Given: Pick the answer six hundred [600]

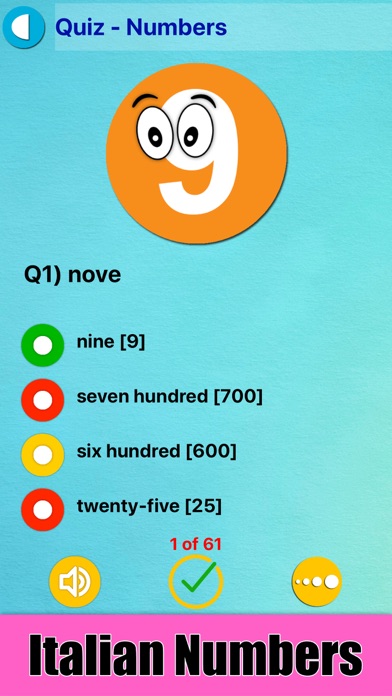Looking at the screenshot, I should (x=43, y=455).
